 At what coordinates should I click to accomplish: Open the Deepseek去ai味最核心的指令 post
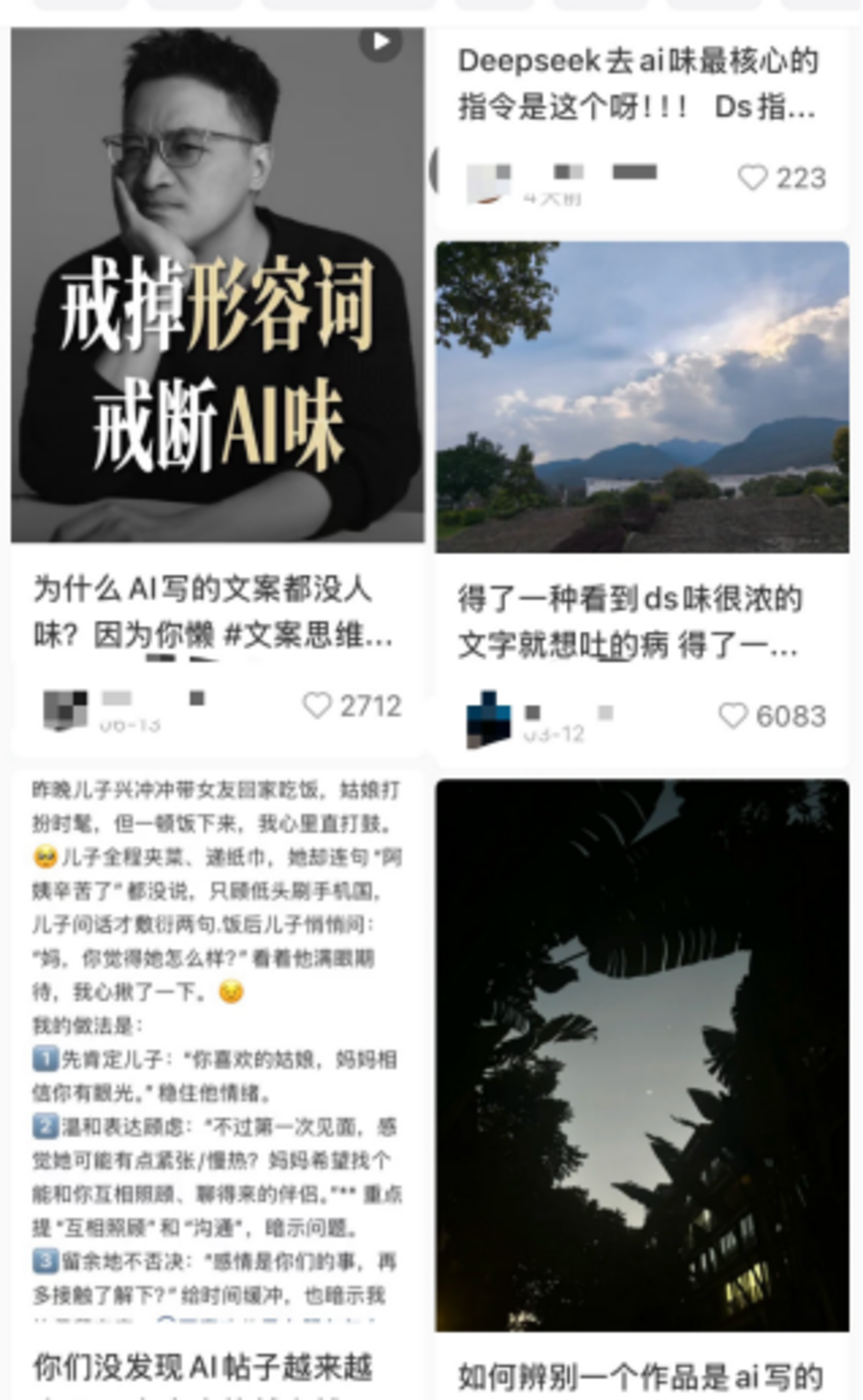638,84
